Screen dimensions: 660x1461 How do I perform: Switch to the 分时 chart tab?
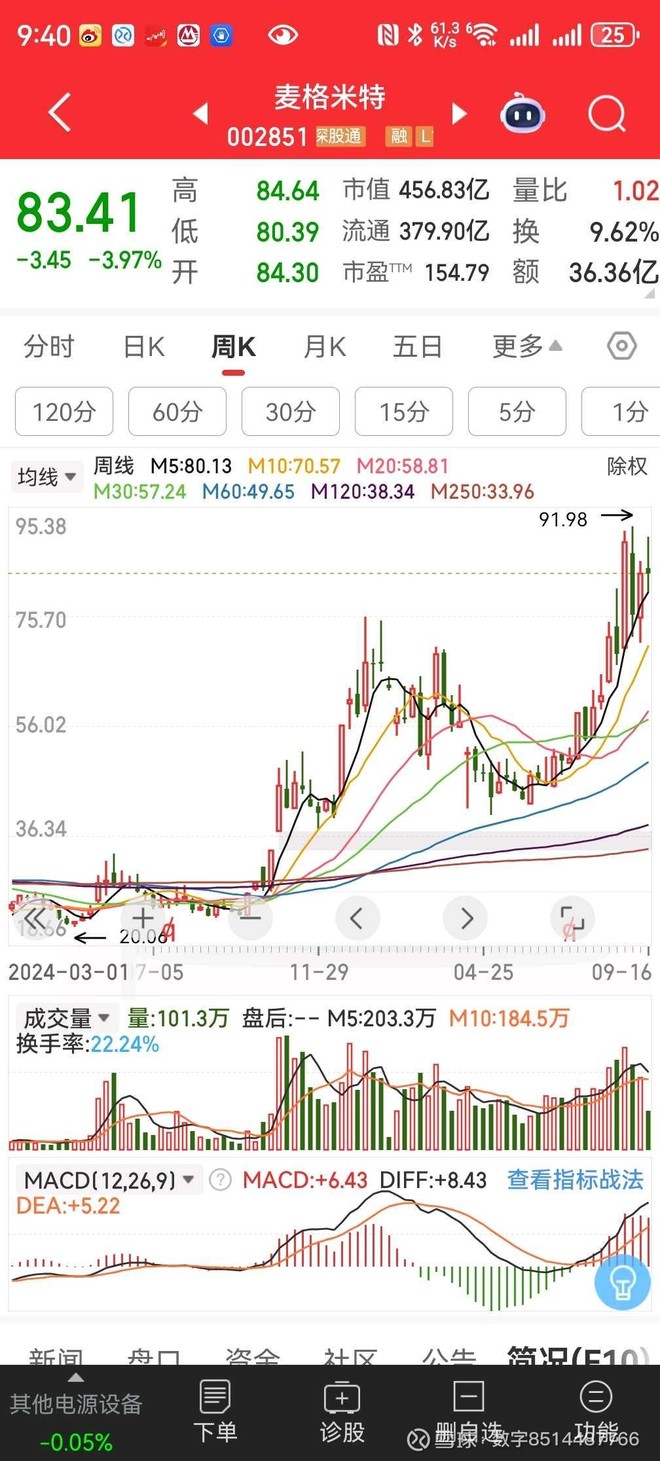tap(49, 347)
